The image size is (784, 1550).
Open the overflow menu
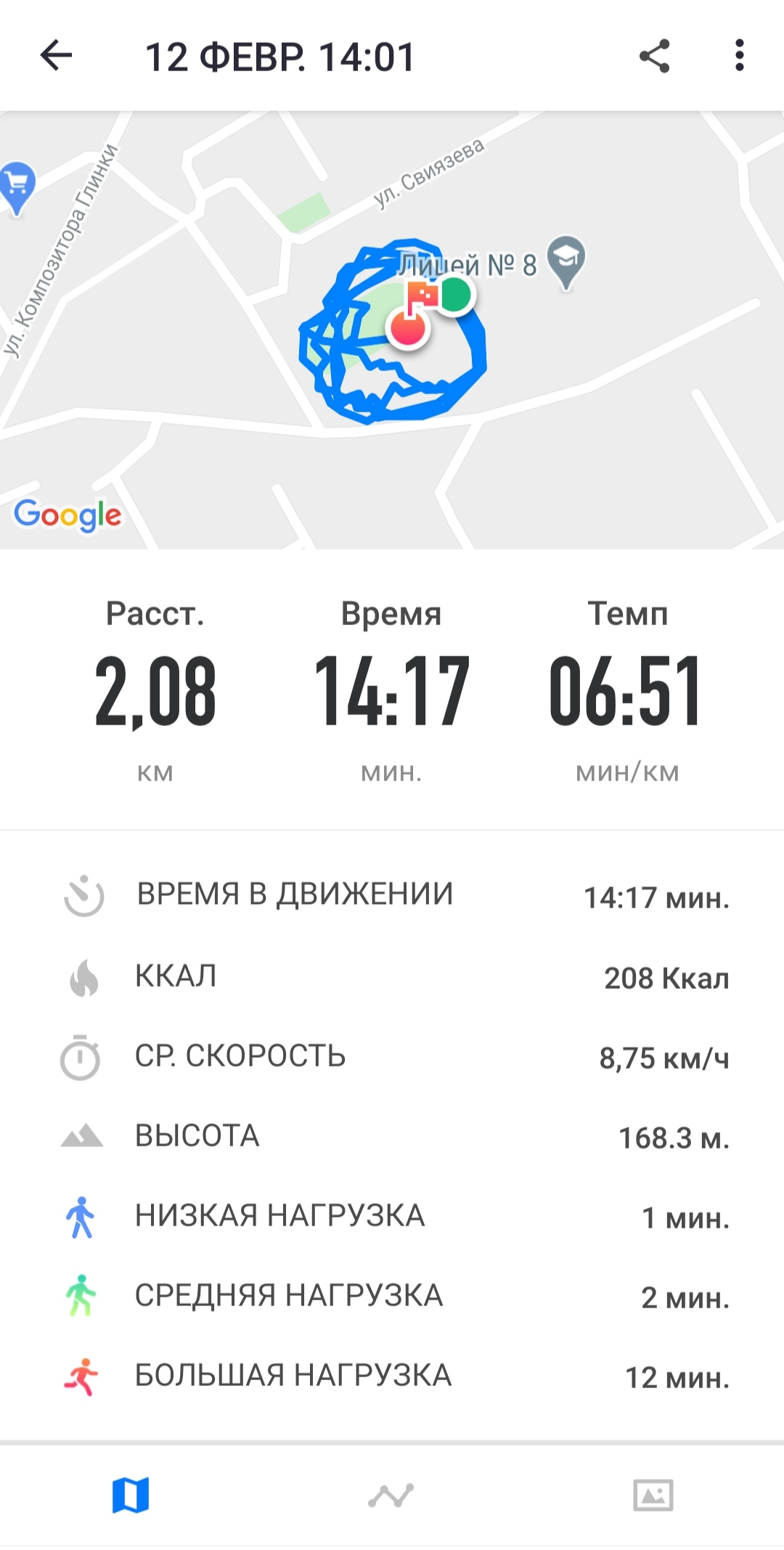(739, 56)
